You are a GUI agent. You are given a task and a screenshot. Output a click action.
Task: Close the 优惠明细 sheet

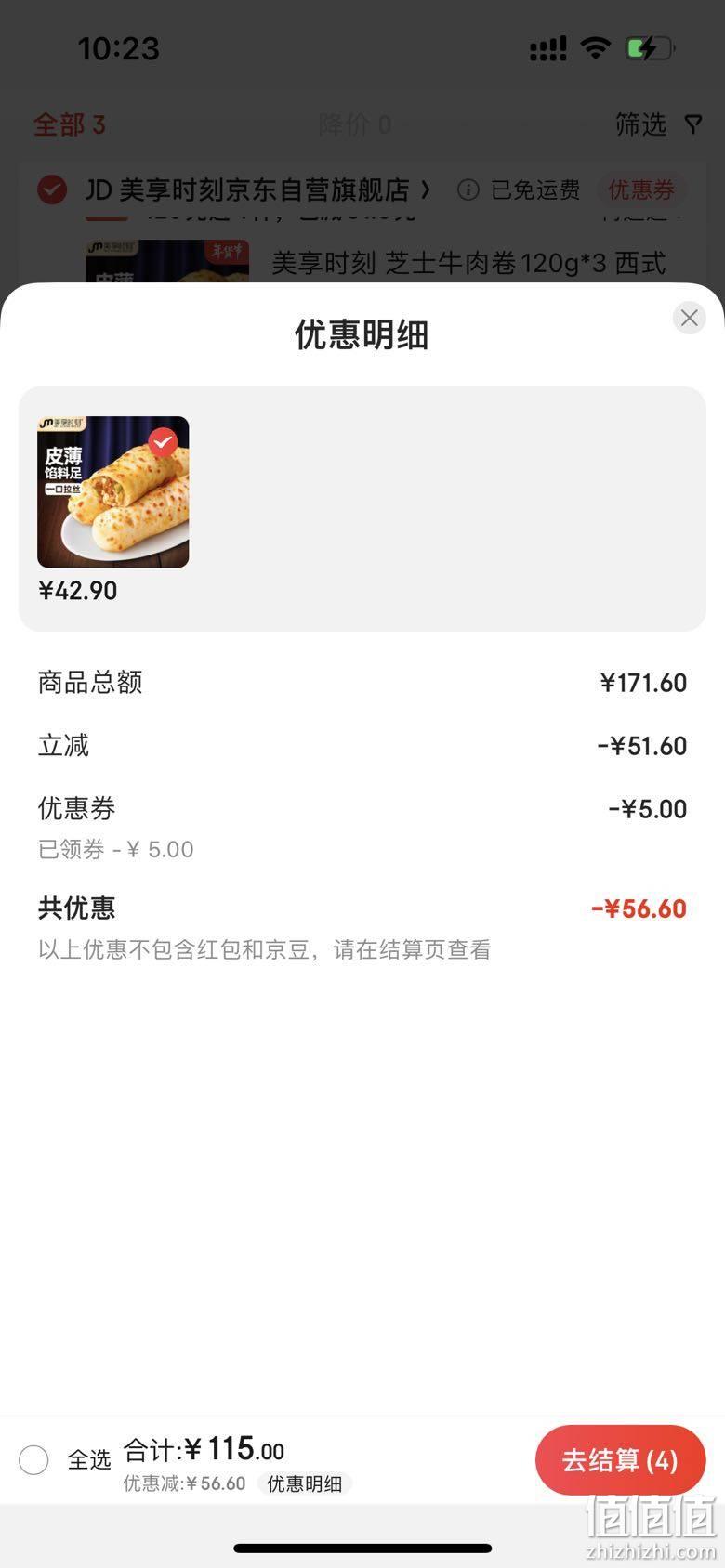coord(689,318)
